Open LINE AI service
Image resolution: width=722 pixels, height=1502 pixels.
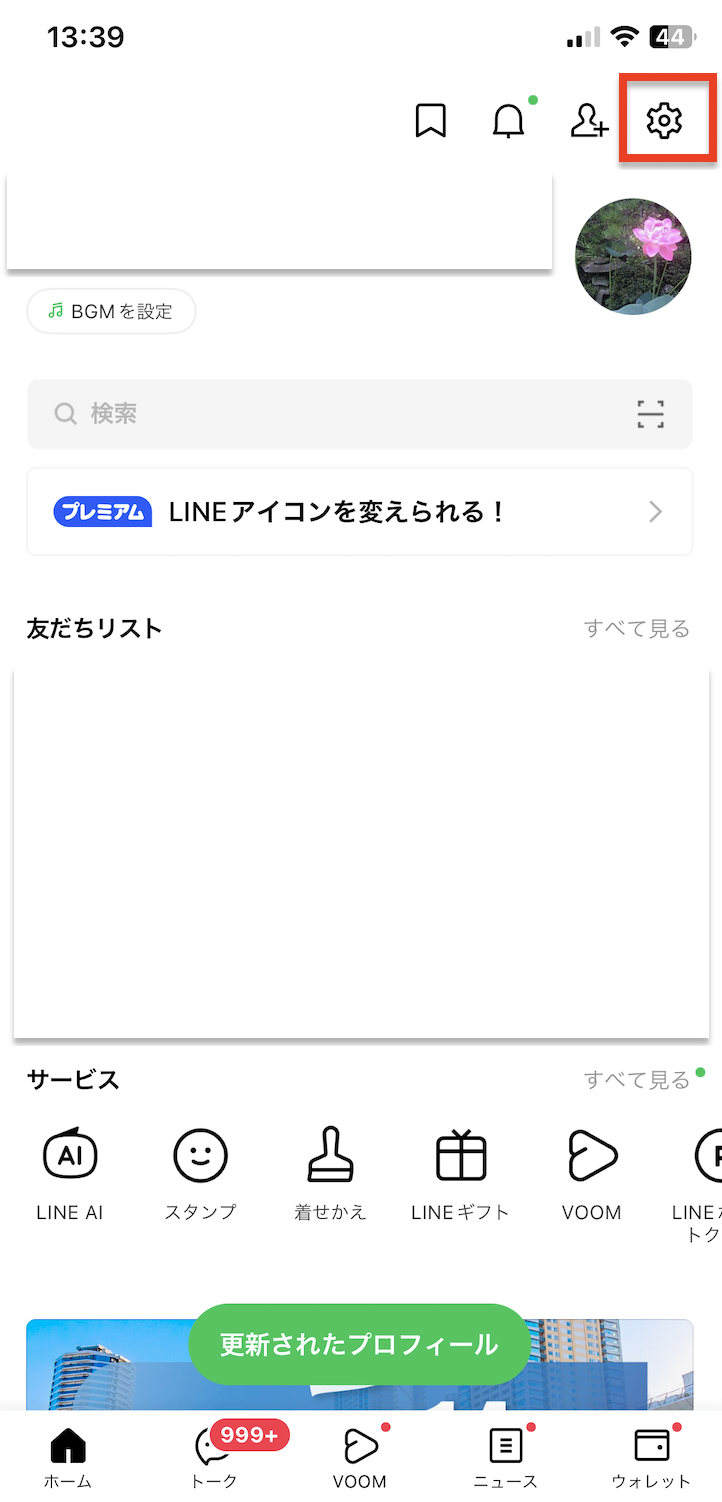click(70, 1172)
